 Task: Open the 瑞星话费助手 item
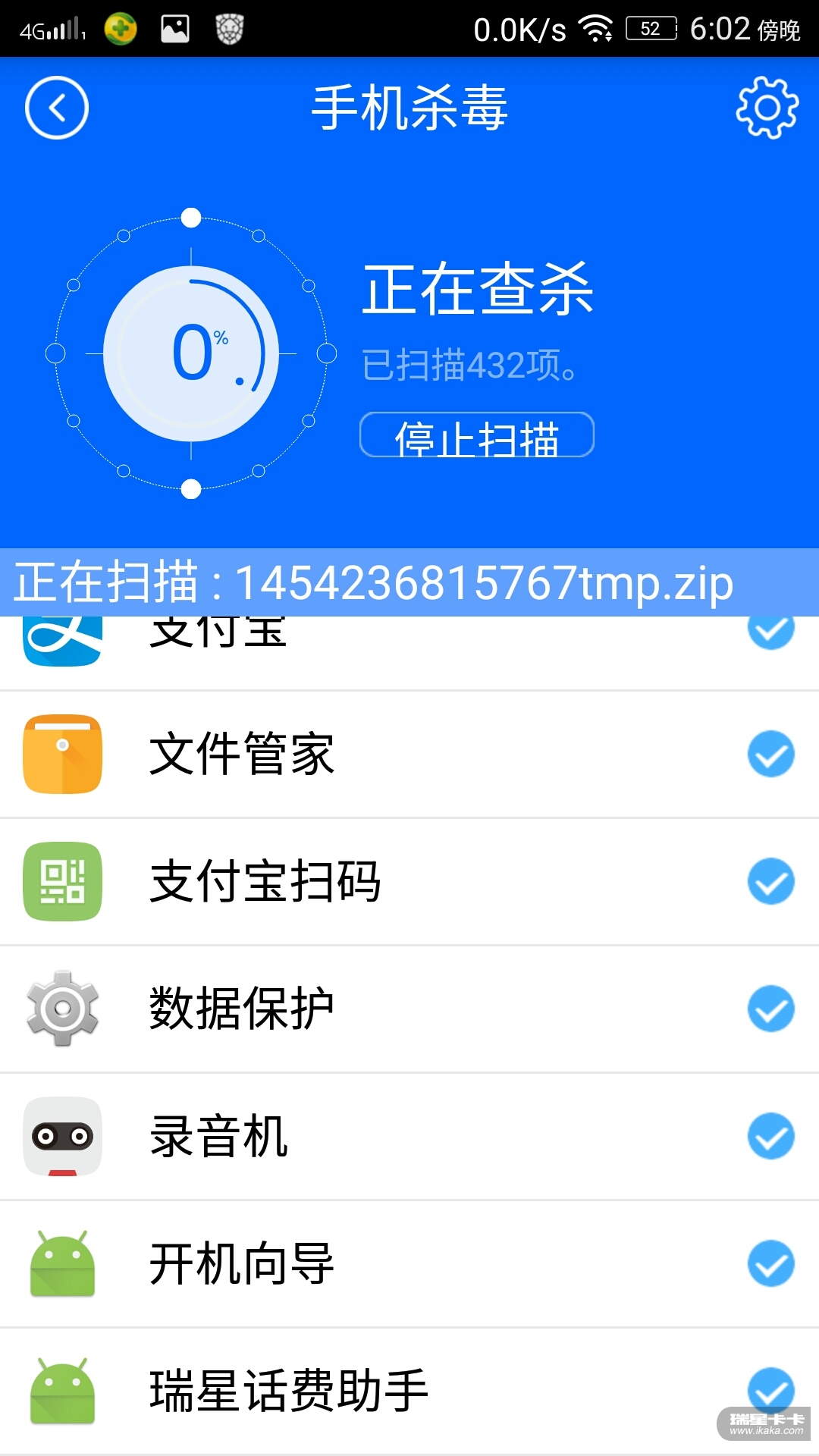point(409,1392)
